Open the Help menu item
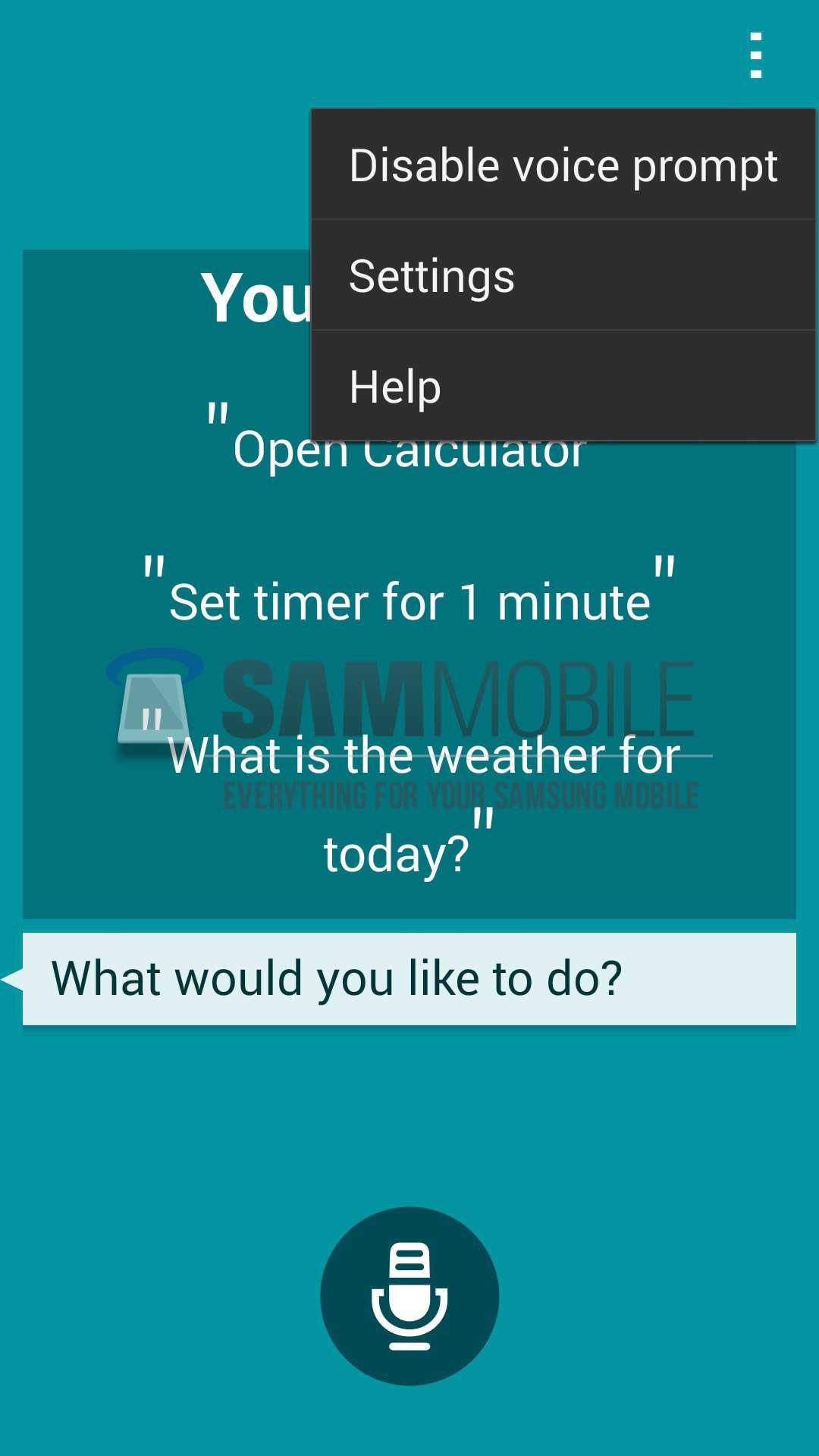819x1456 pixels. pyautogui.click(x=563, y=387)
